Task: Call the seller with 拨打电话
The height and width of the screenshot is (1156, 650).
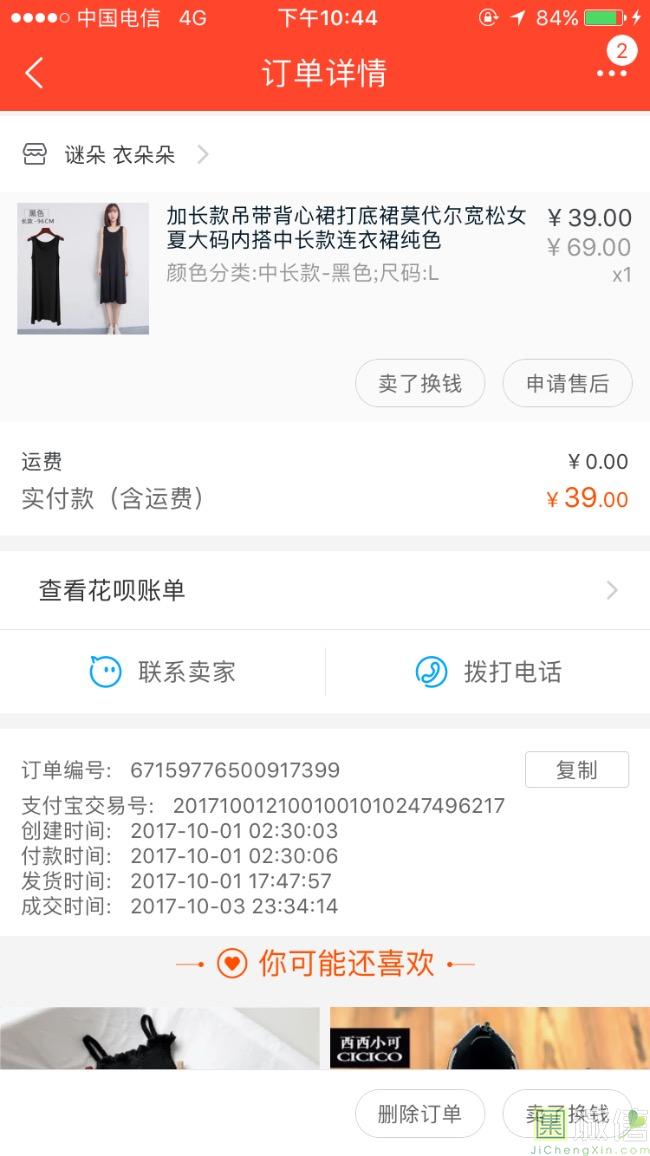Action: 488,672
